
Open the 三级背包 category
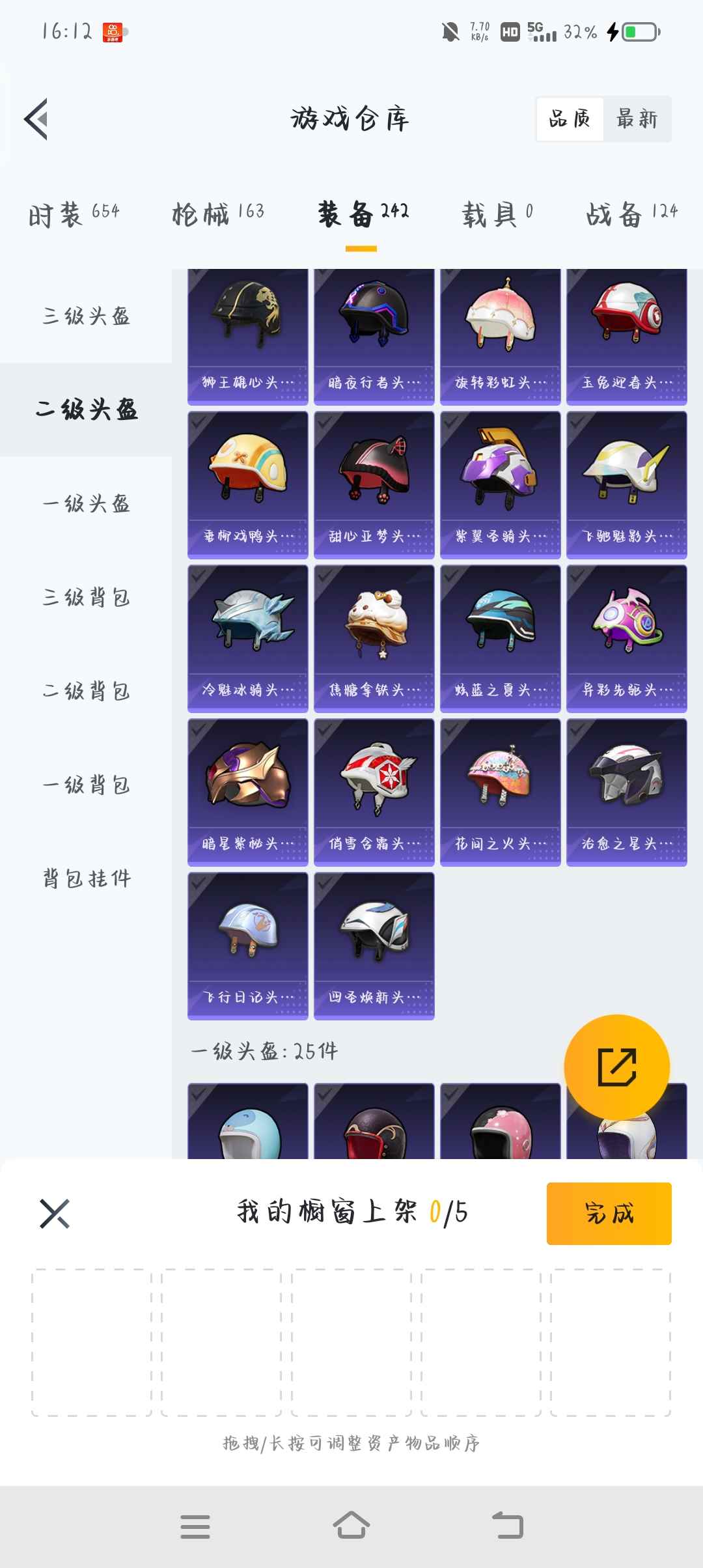tap(86, 597)
